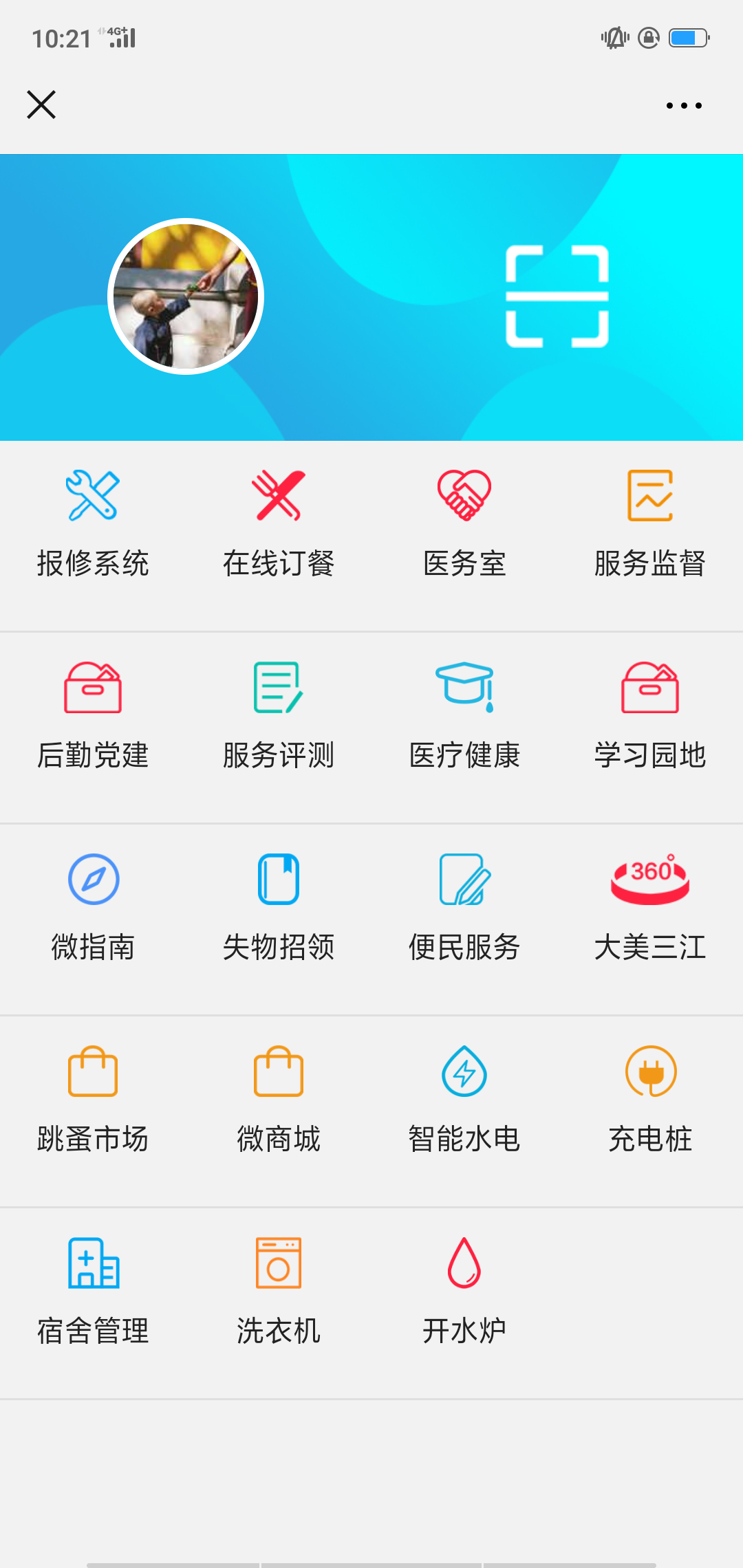Viewport: 743px width, 1568px height.
Task: Open the profile avatar
Action: [x=186, y=296]
